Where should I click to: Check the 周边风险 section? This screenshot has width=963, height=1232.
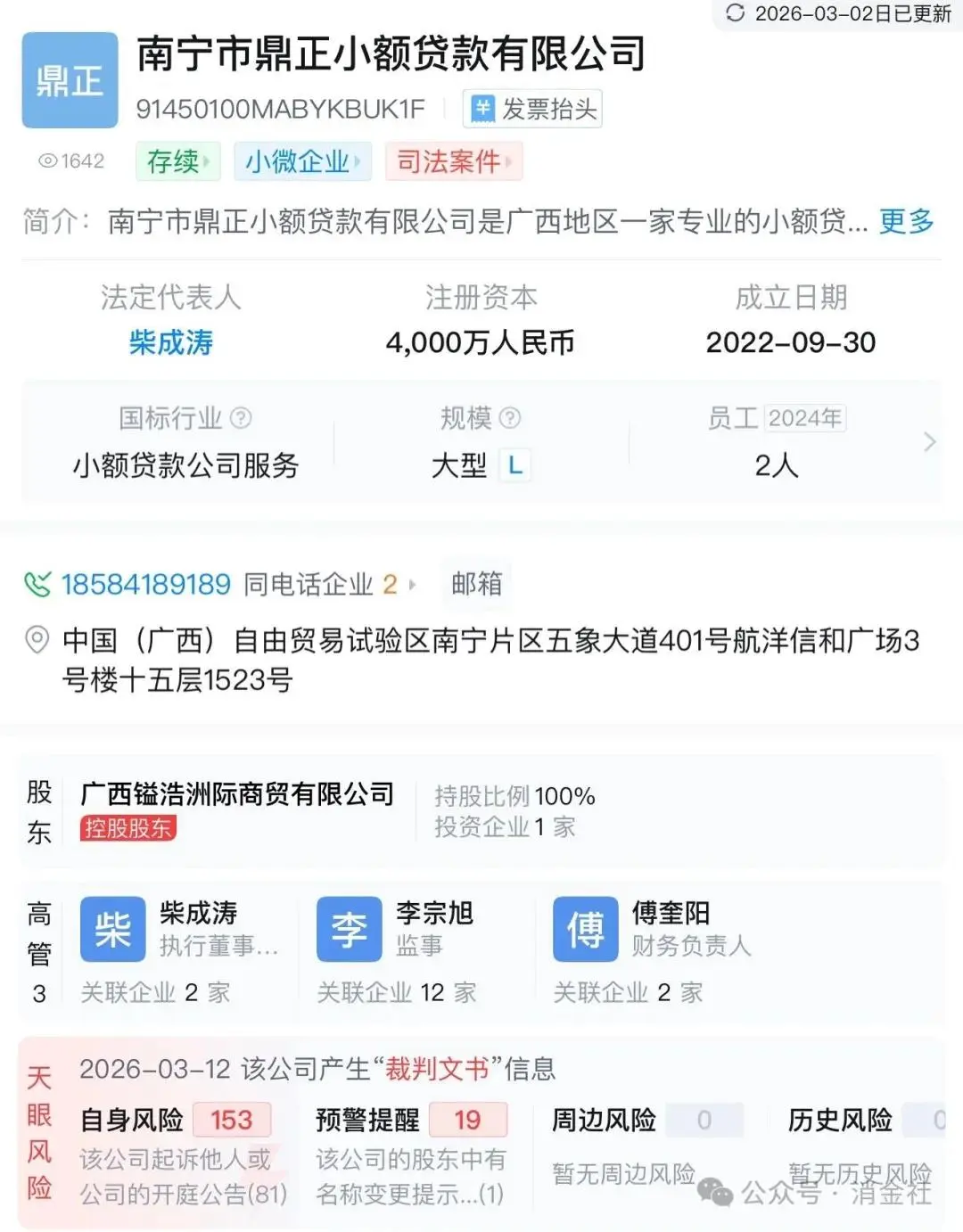(646, 1120)
